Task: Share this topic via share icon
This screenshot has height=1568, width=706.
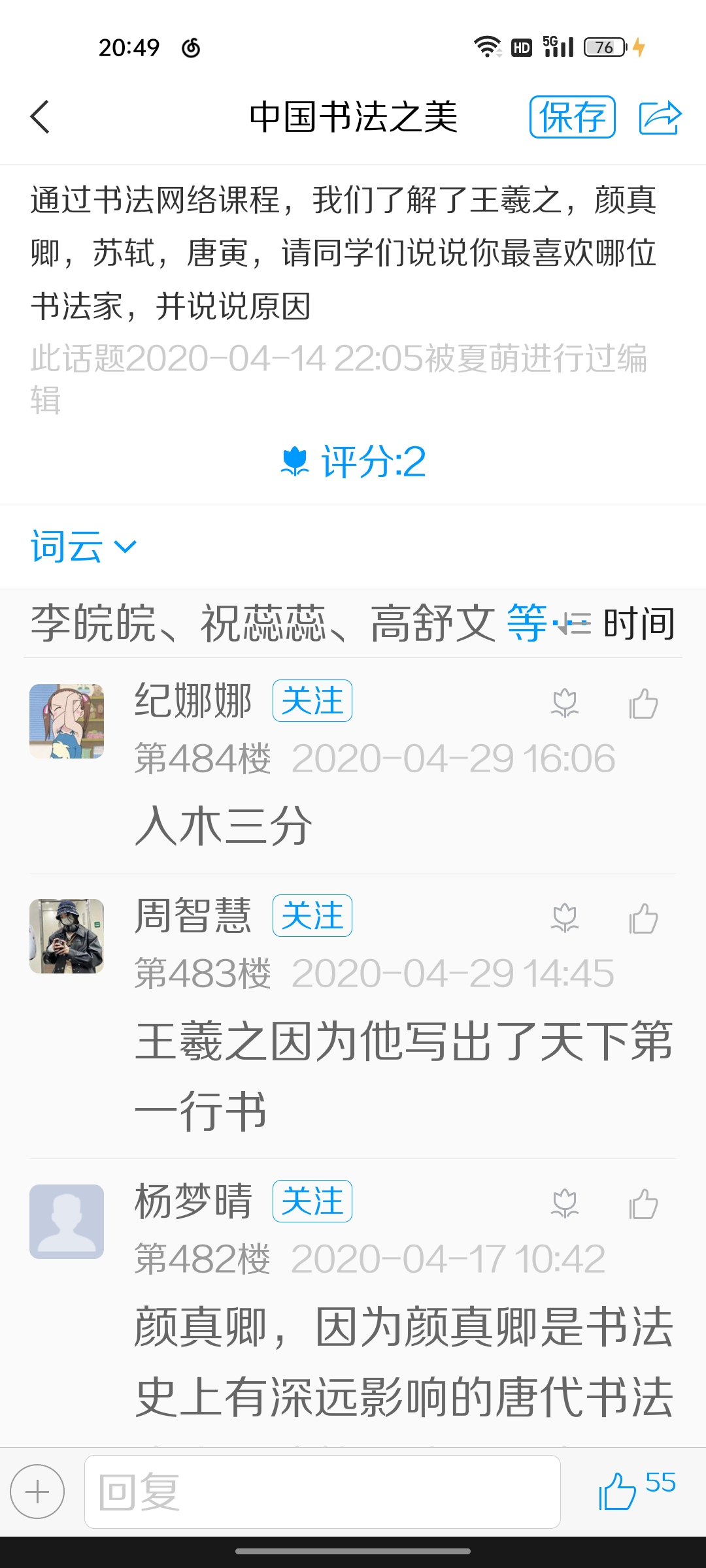Action: (660, 118)
